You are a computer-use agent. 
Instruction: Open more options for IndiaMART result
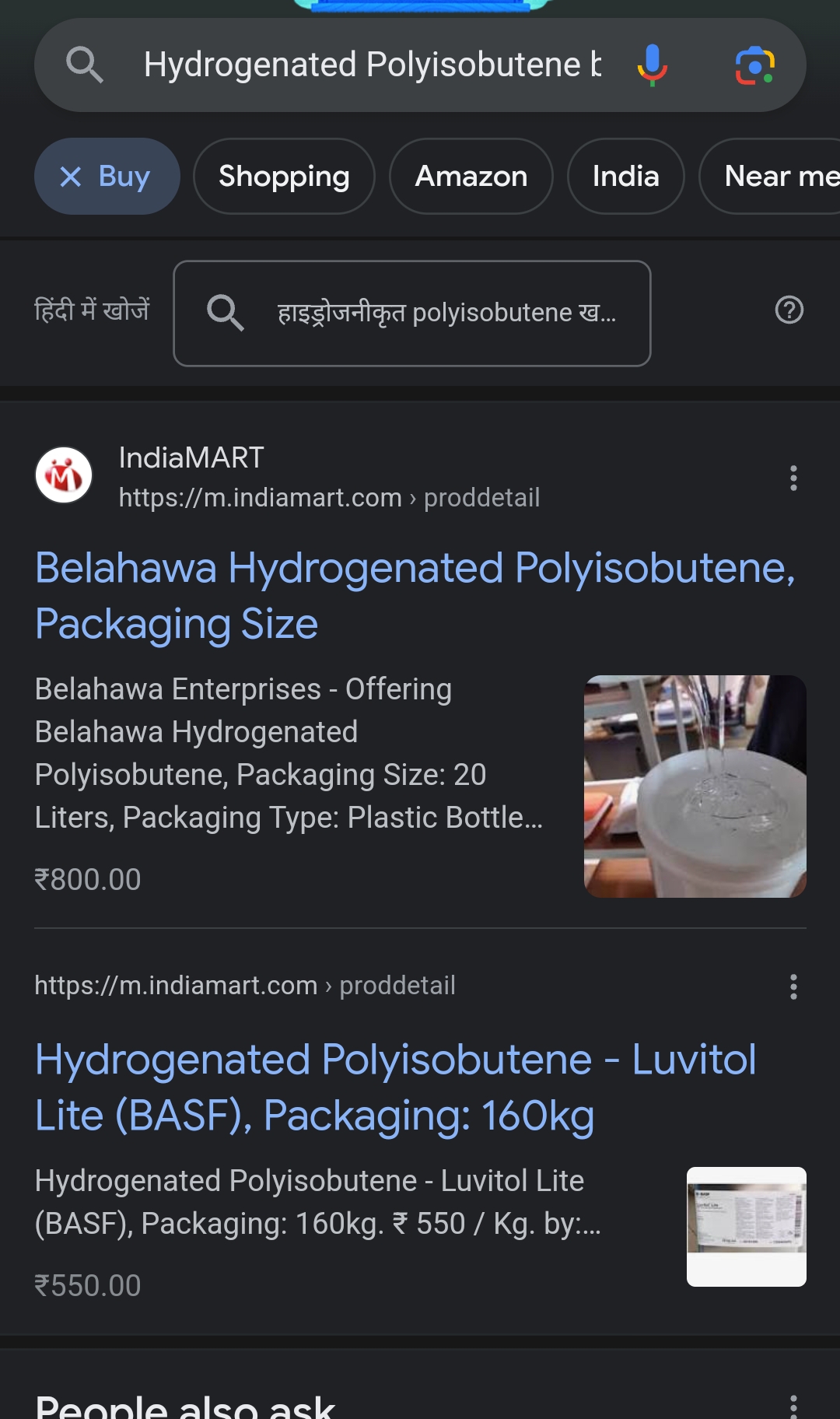point(793,478)
